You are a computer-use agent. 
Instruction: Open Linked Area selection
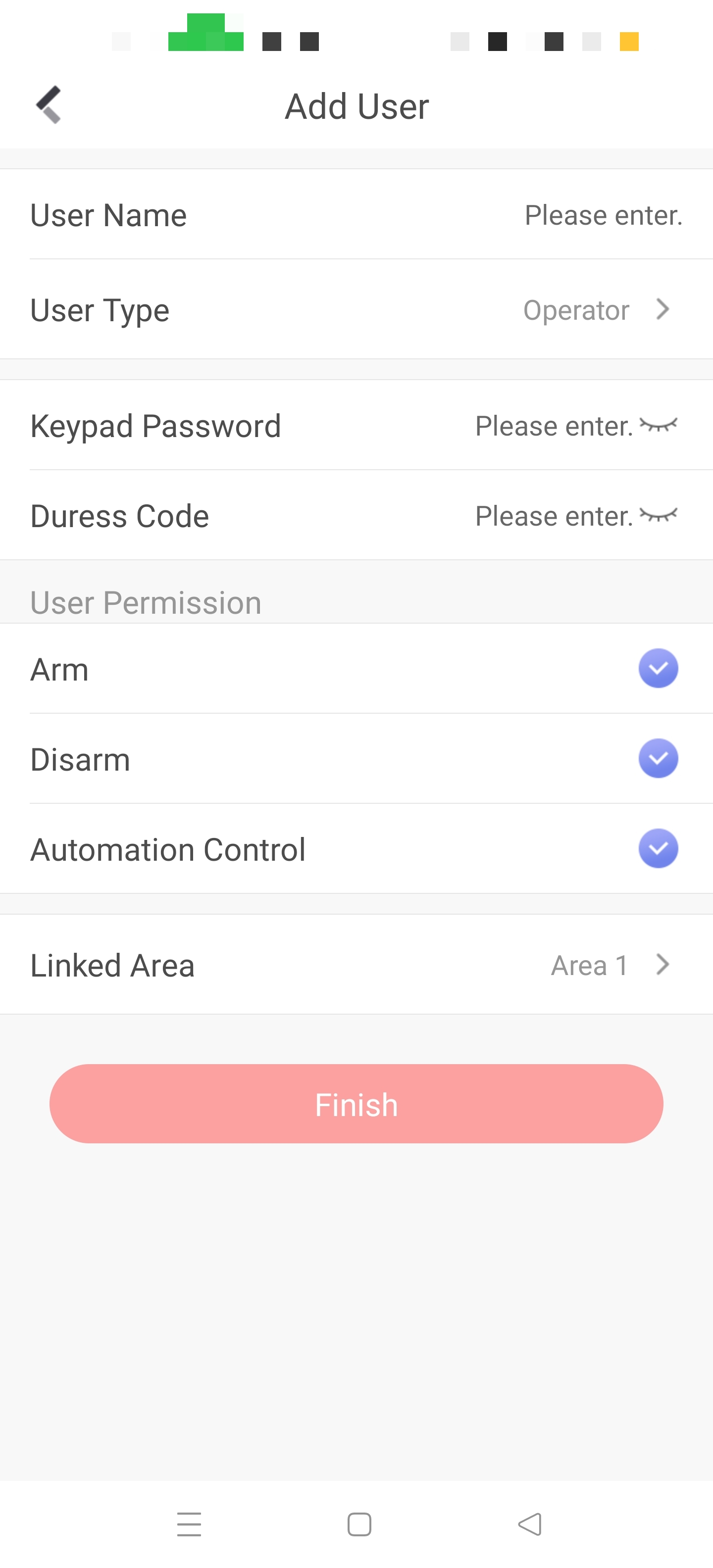[609, 965]
